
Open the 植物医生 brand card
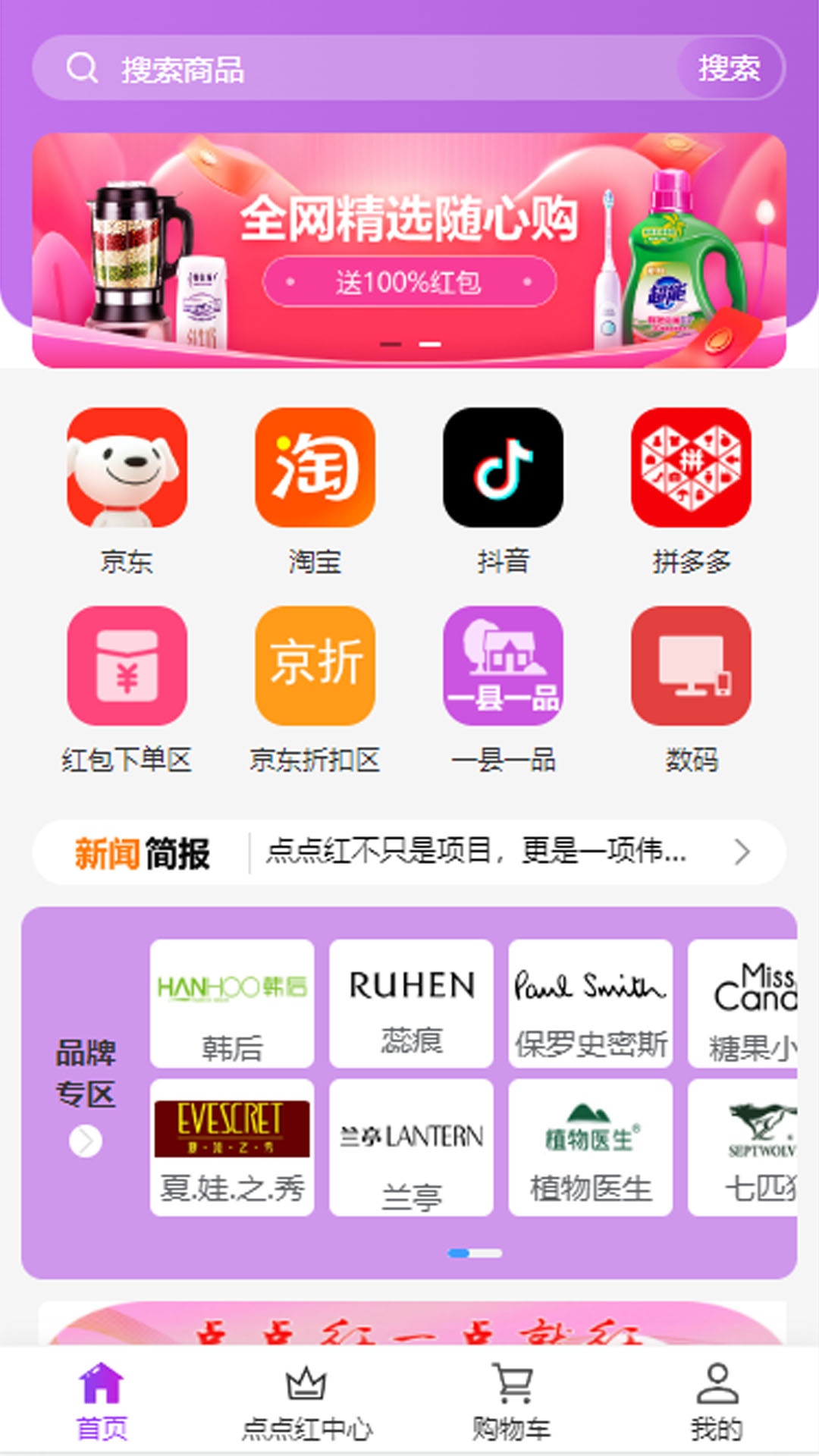(x=590, y=1147)
